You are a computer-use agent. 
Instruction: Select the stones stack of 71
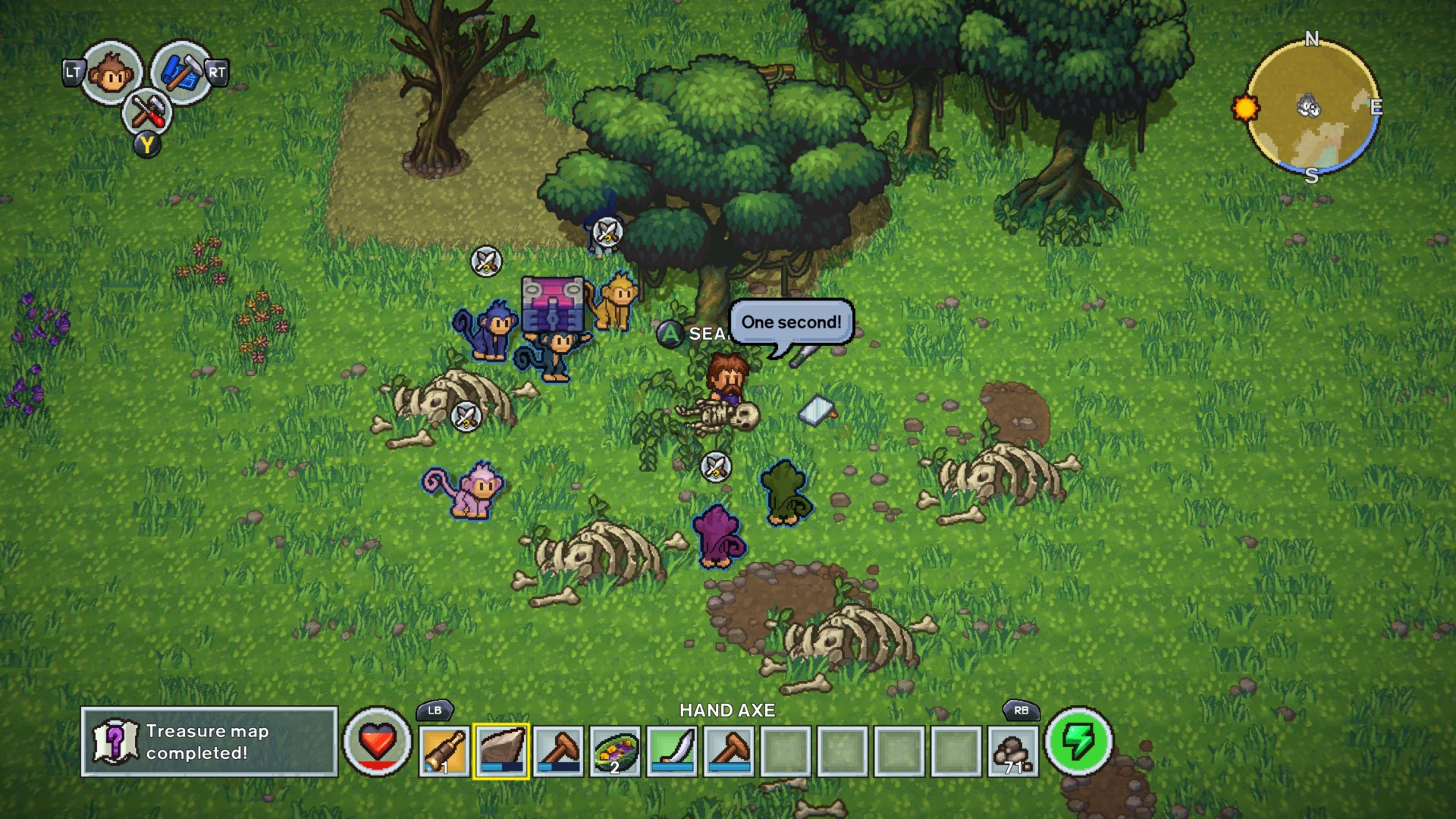coord(1013,751)
